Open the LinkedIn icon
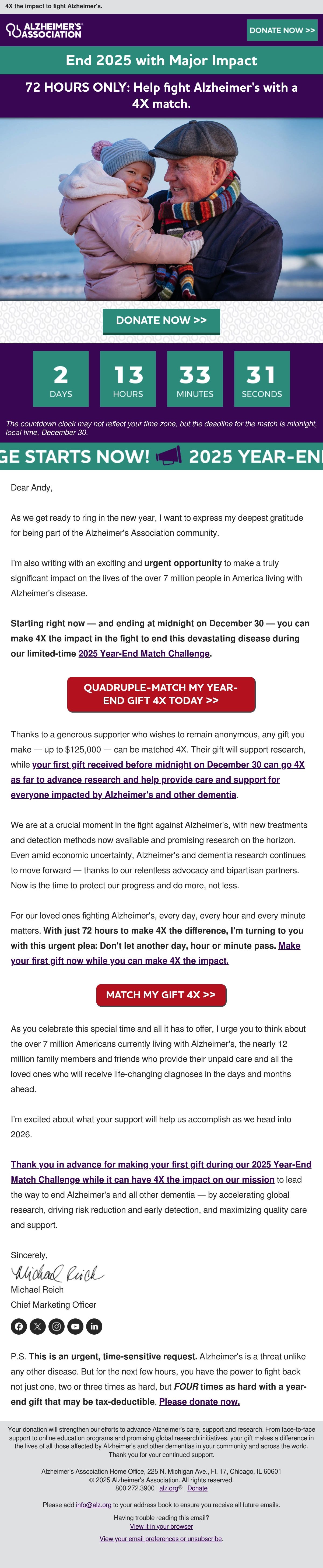This screenshot has height=1568, width=323. [x=94, y=1326]
